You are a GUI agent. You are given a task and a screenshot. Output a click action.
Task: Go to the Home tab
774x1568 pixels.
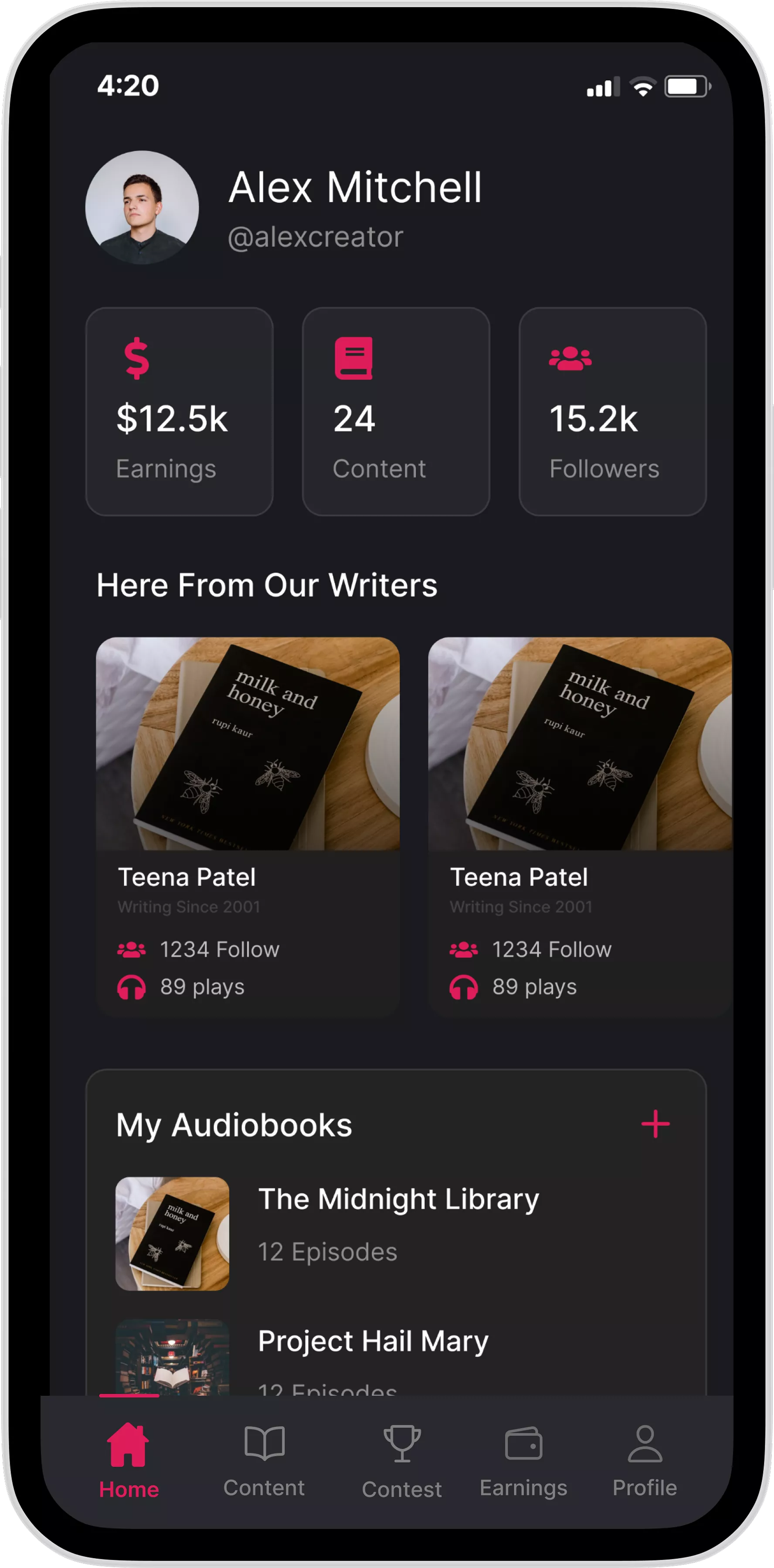point(129,1461)
